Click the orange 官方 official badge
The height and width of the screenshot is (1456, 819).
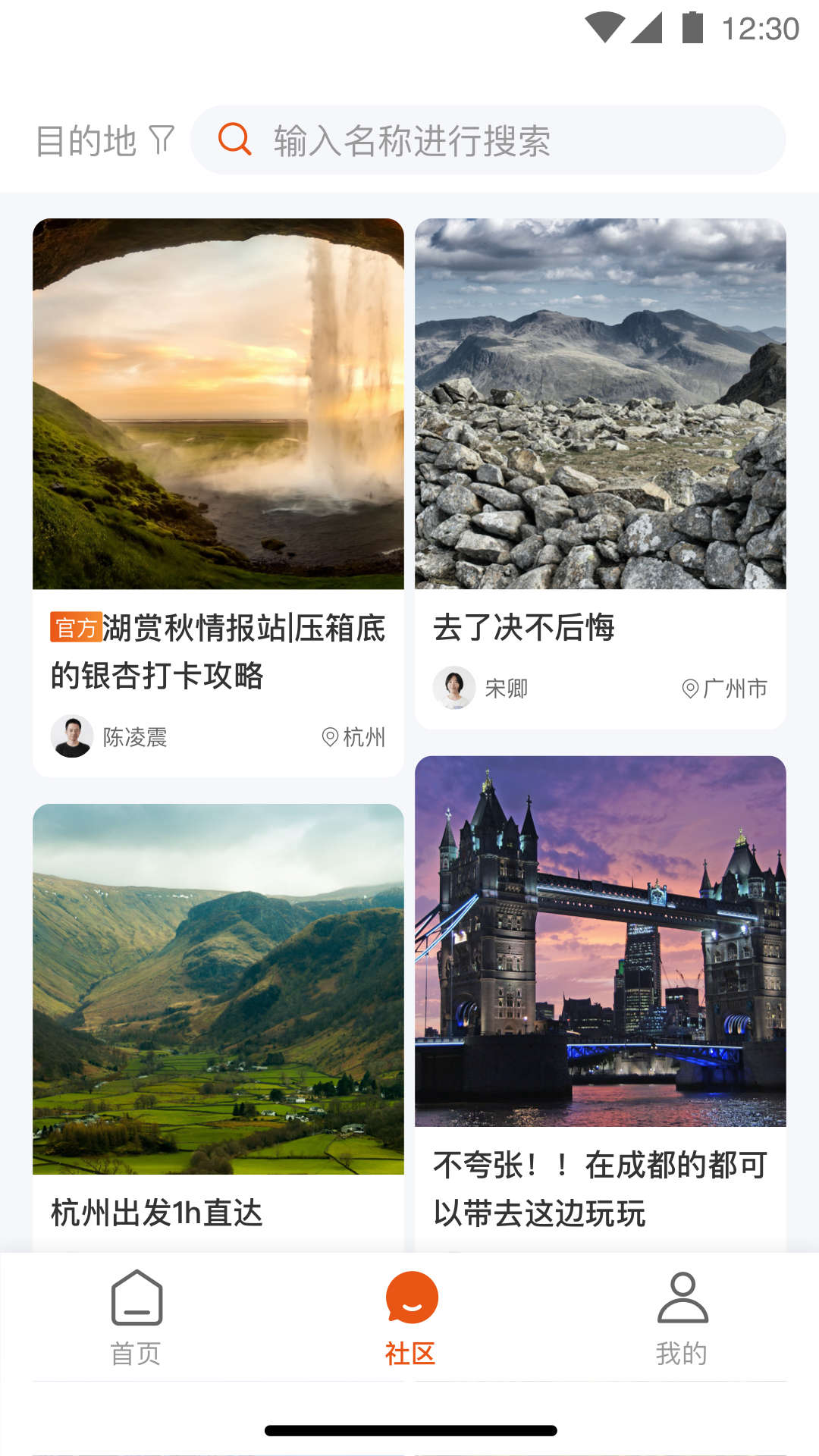point(76,626)
